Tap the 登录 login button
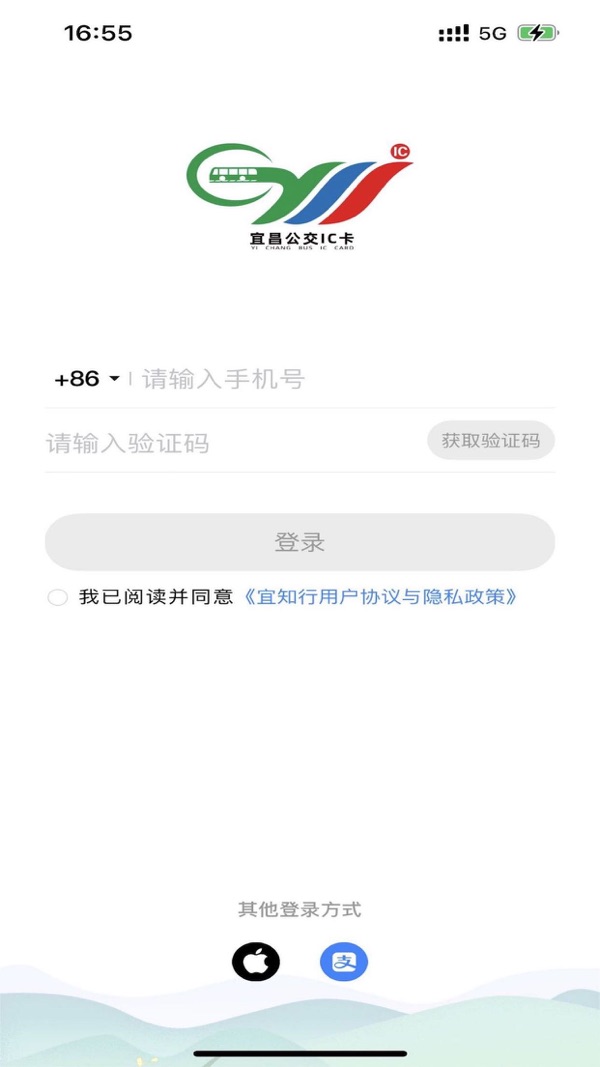This screenshot has height=1067, width=600. coord(300,542)
